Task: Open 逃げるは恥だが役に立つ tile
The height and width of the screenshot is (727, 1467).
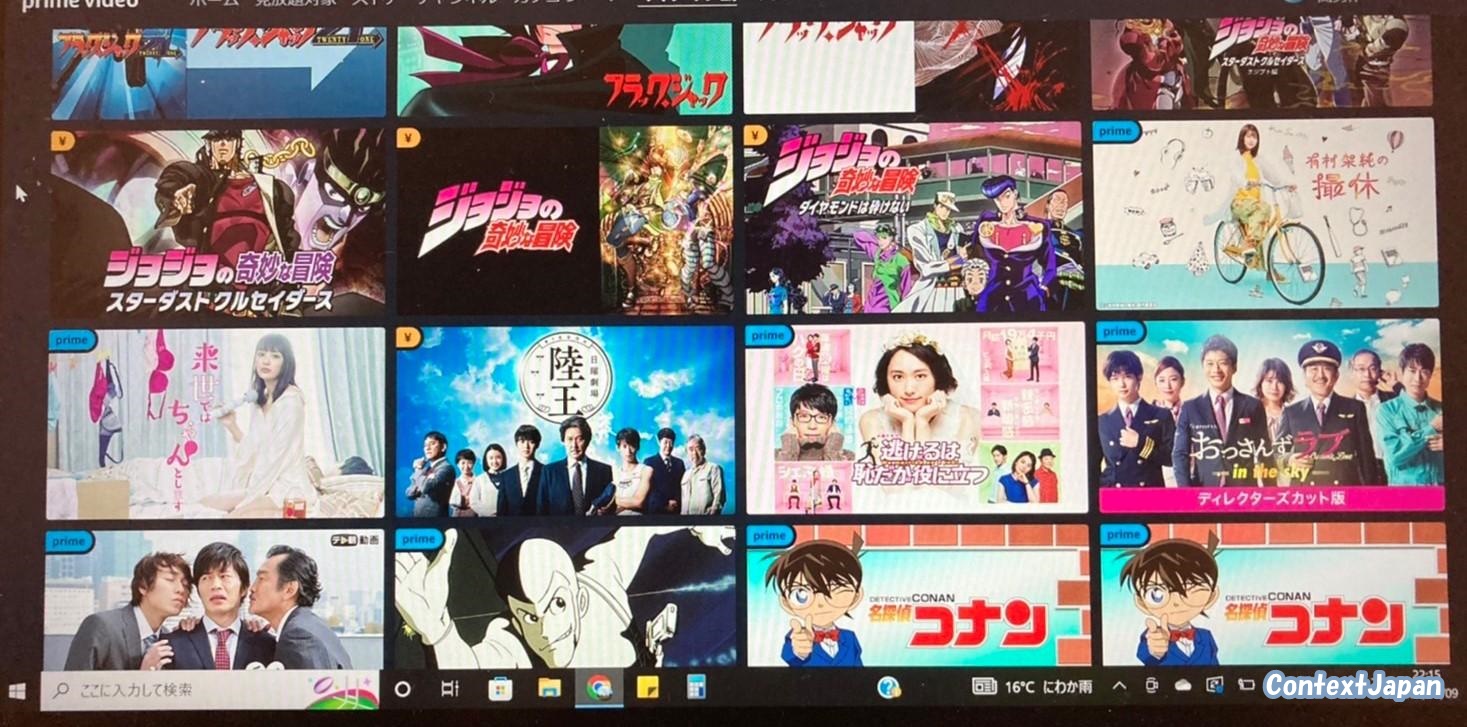Action: pyautogui.click(x=915, y=418)
